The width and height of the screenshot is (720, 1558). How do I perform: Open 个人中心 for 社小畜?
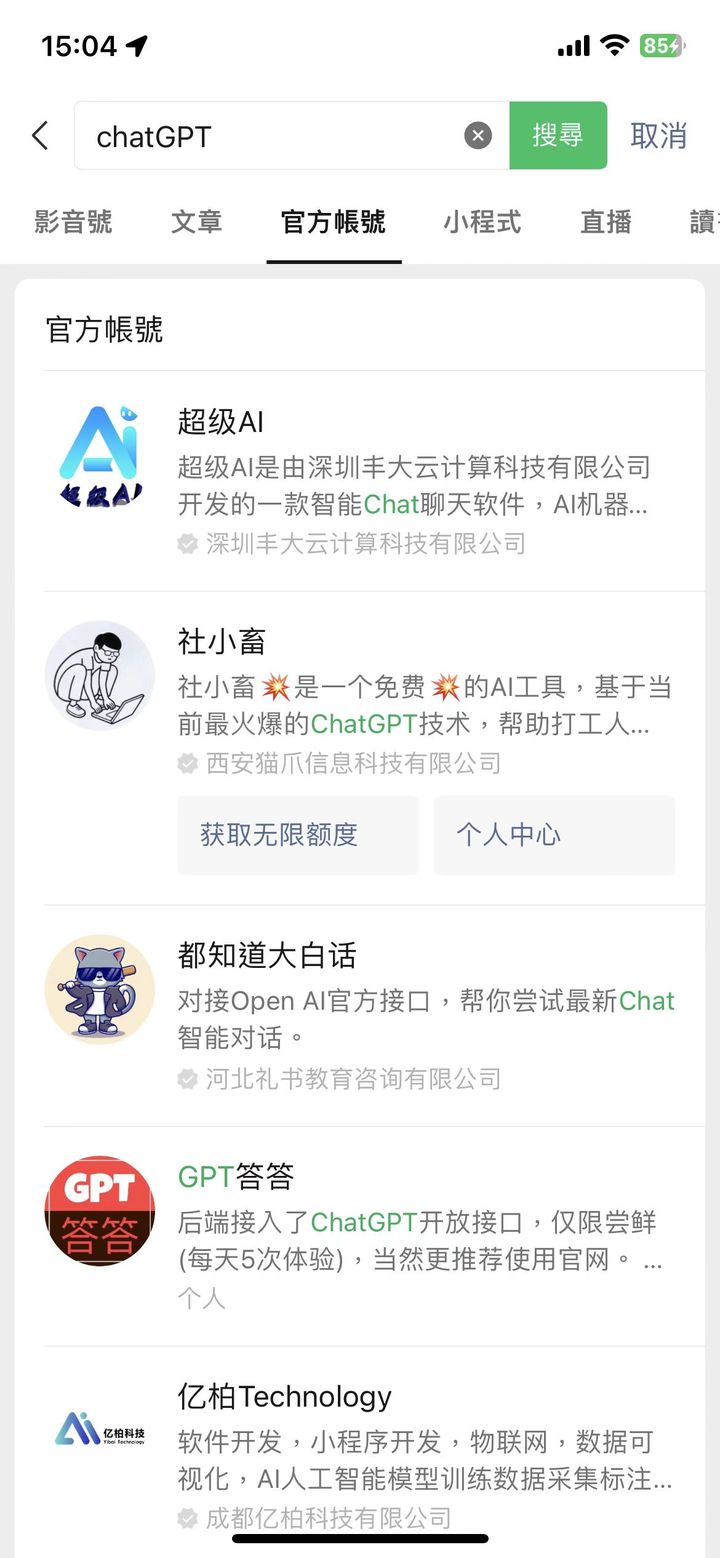tap(554, 835)
